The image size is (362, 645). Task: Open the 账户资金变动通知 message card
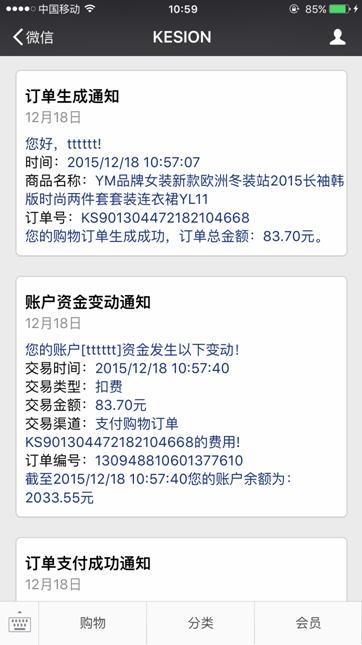coord(181,397)
